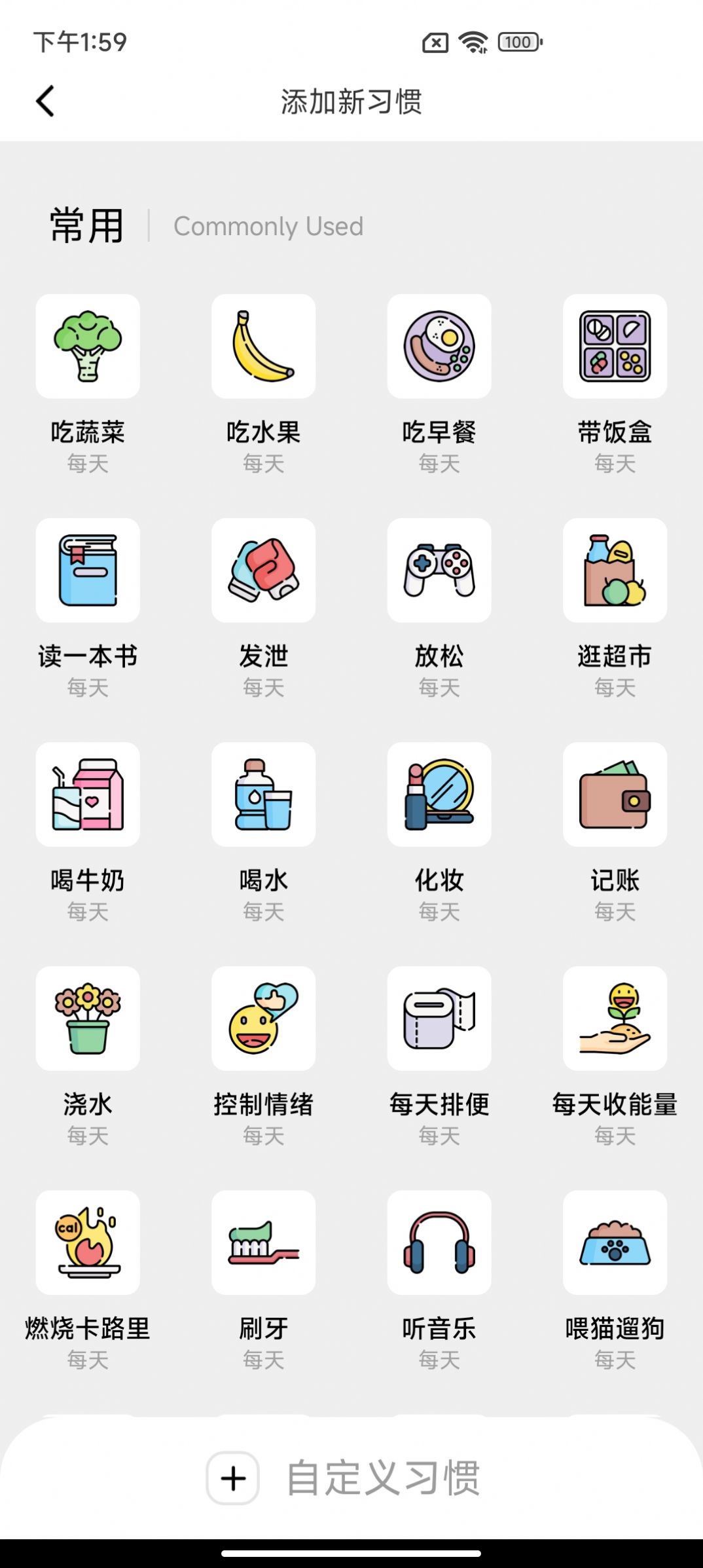Screen dimensions: 703x1568
Task: Add the 每天收能量 habit
Action: tap(615, 1018)
